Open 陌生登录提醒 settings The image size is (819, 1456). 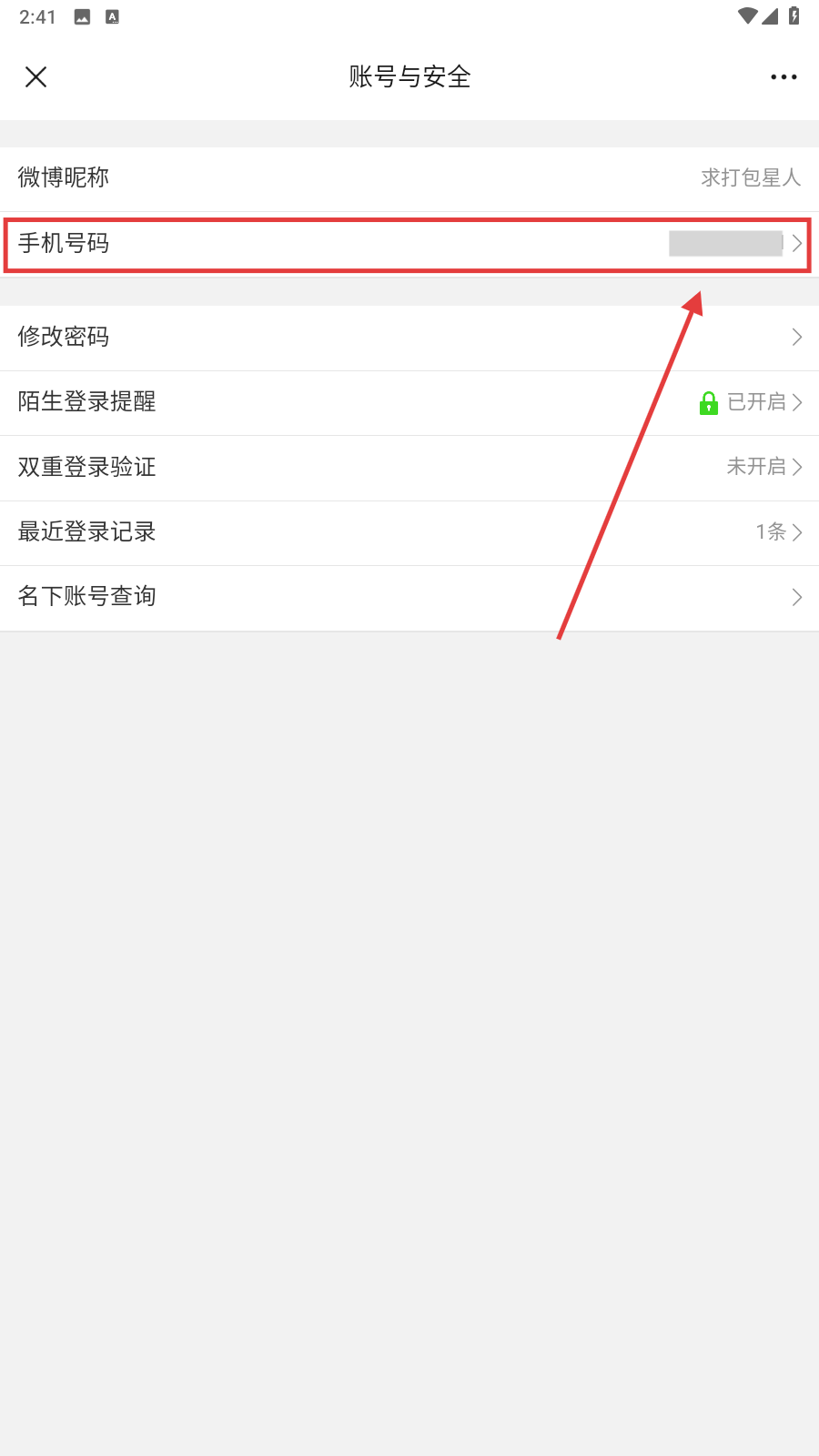tap(409, 402)
